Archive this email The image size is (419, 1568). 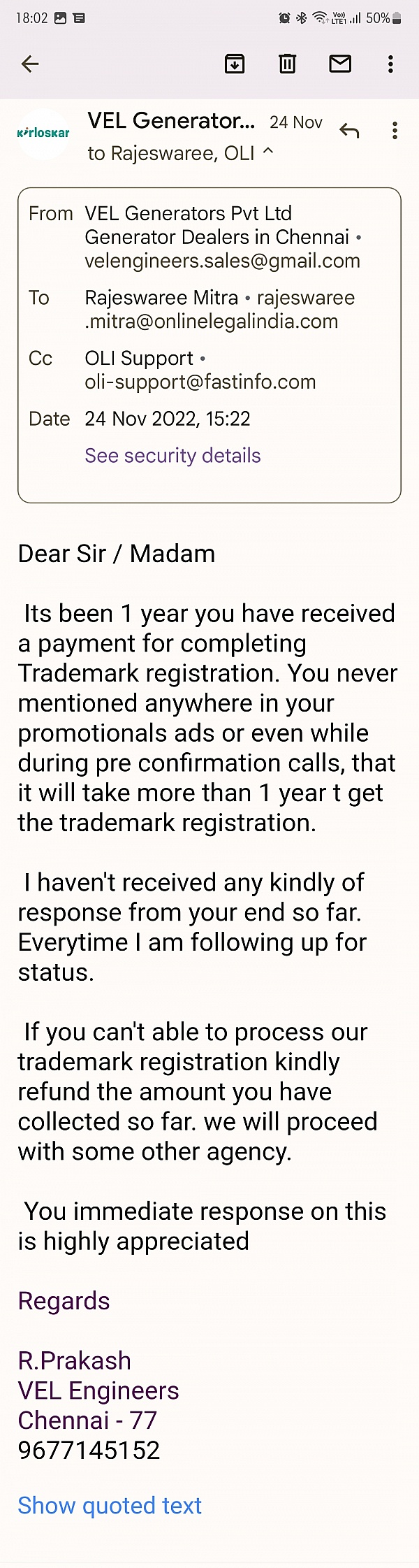(235, 64)
